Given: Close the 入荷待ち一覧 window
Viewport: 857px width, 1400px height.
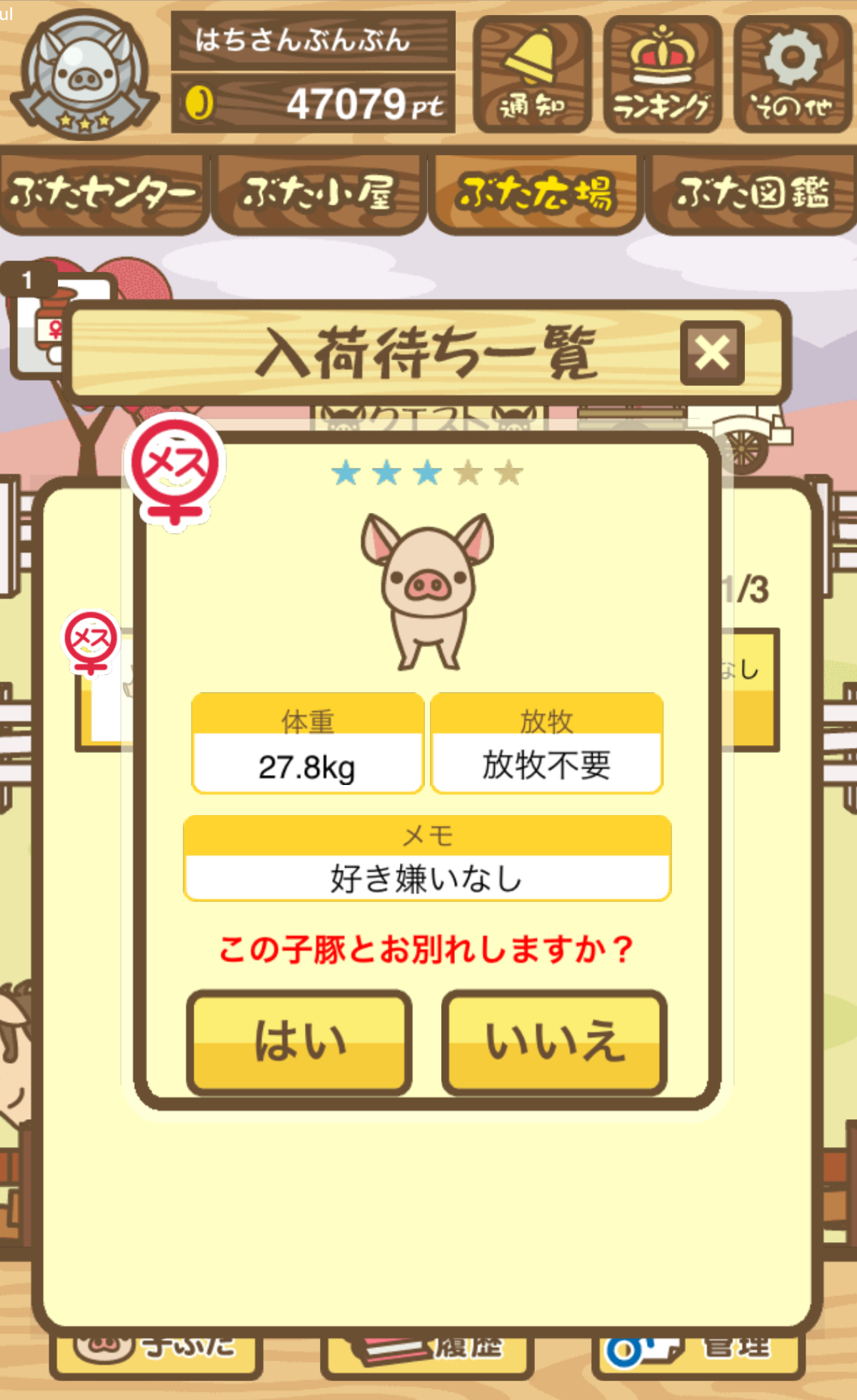Looking at the screenshot, I should [712, 353].
